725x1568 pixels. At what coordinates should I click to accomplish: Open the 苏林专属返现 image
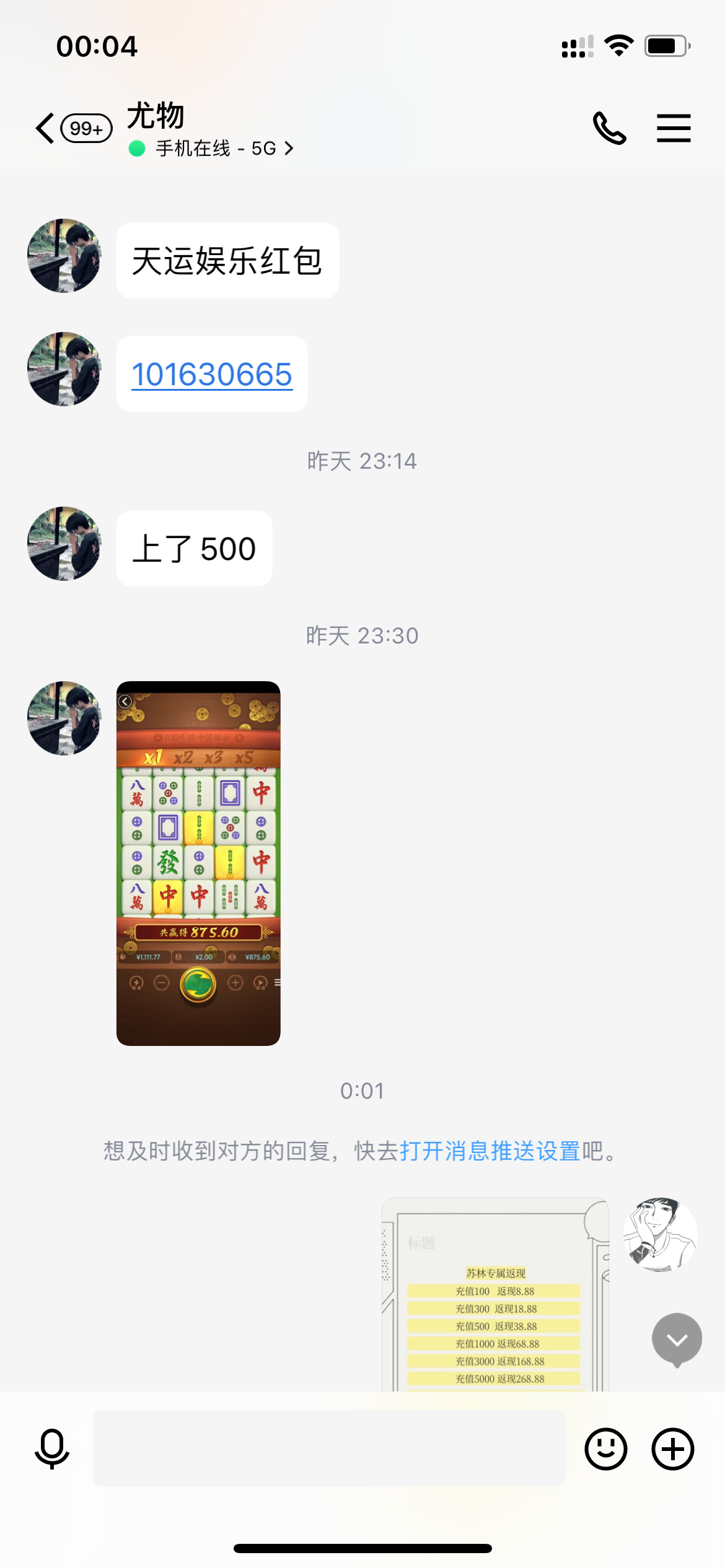[x=496, y=1296]
